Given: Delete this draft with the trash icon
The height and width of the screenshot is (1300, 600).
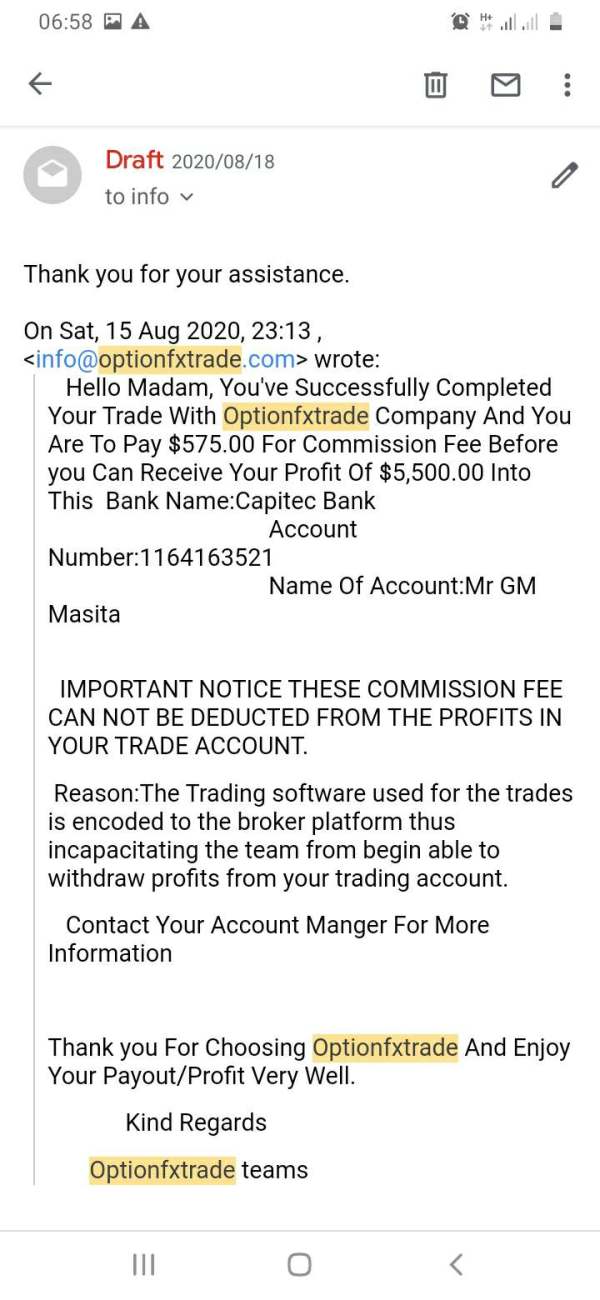Looking at the screenshot, I should point(435,85).
